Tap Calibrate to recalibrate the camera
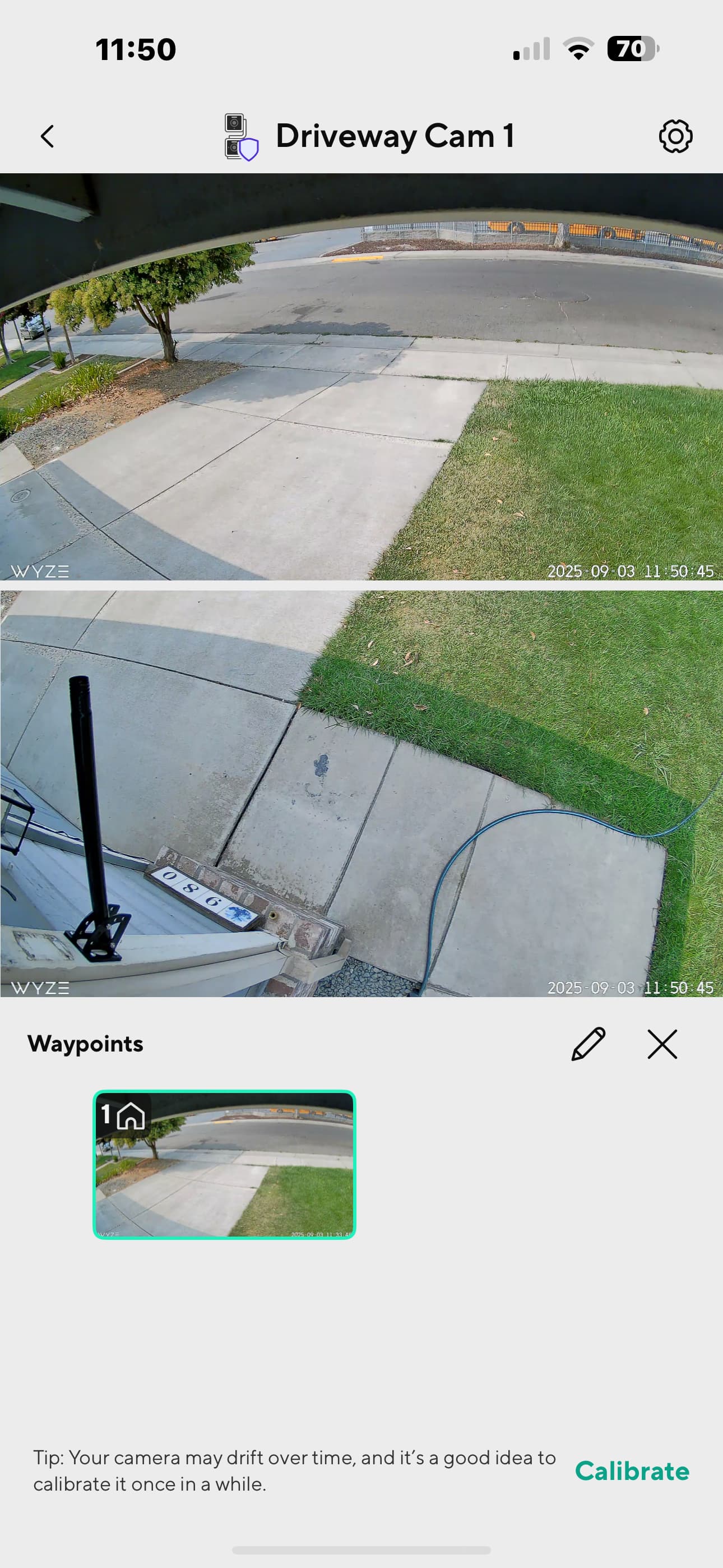The width and height of the screenshot is (723, 1568). tap(632, 1470)
